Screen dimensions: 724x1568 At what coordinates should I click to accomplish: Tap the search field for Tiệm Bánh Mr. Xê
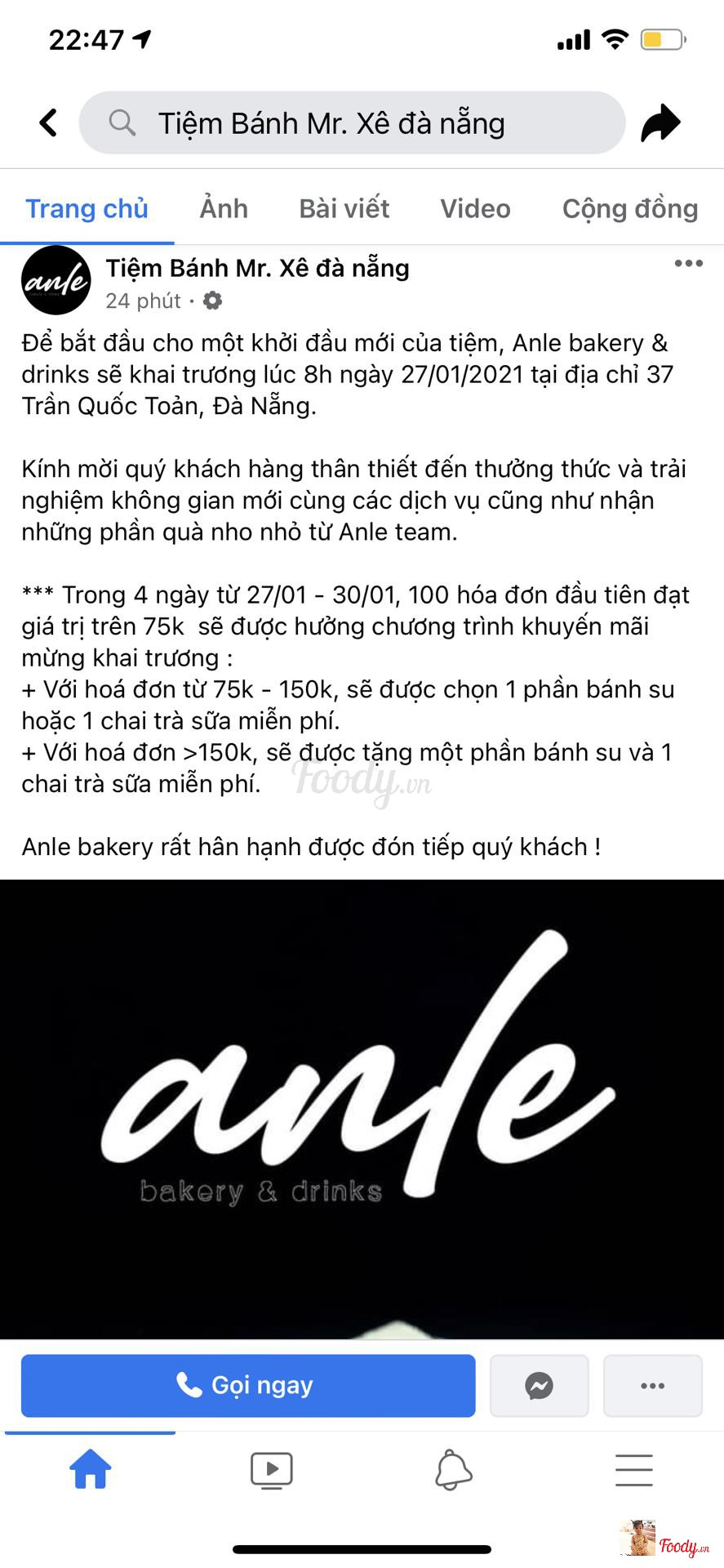(x=351, y=123)
